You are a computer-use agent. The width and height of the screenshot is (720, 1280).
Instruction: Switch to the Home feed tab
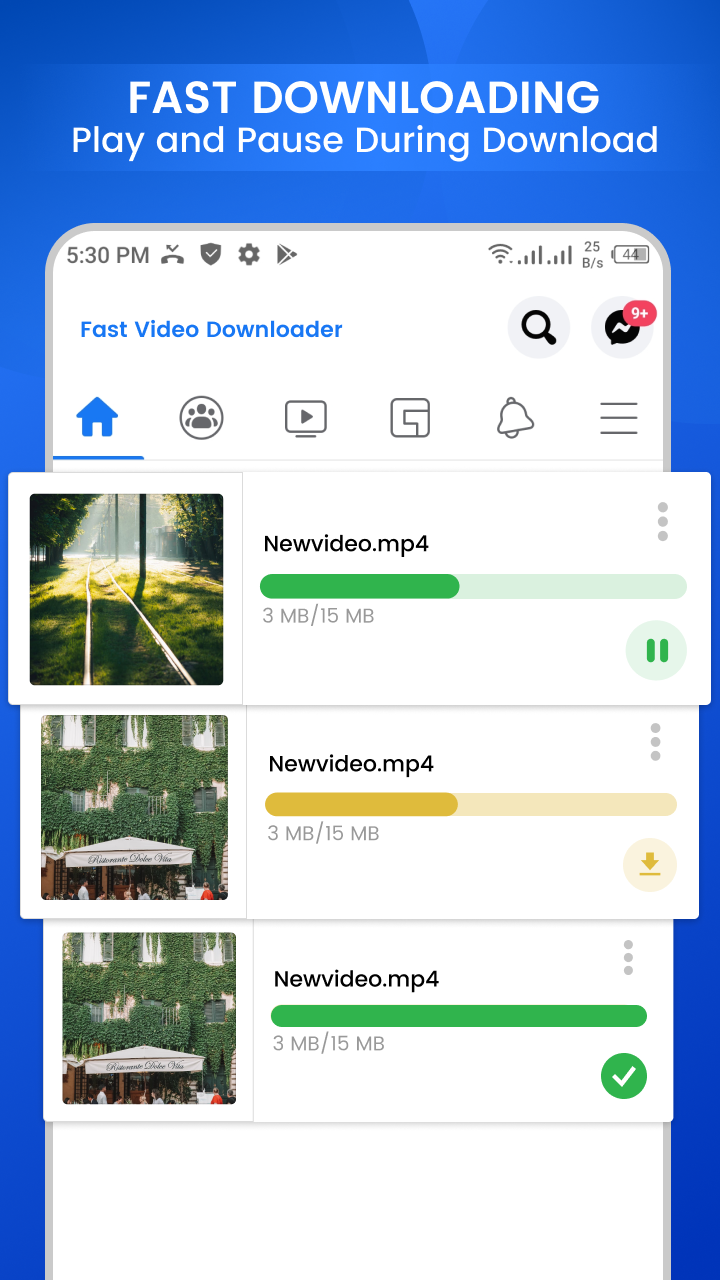coord(96,418)
